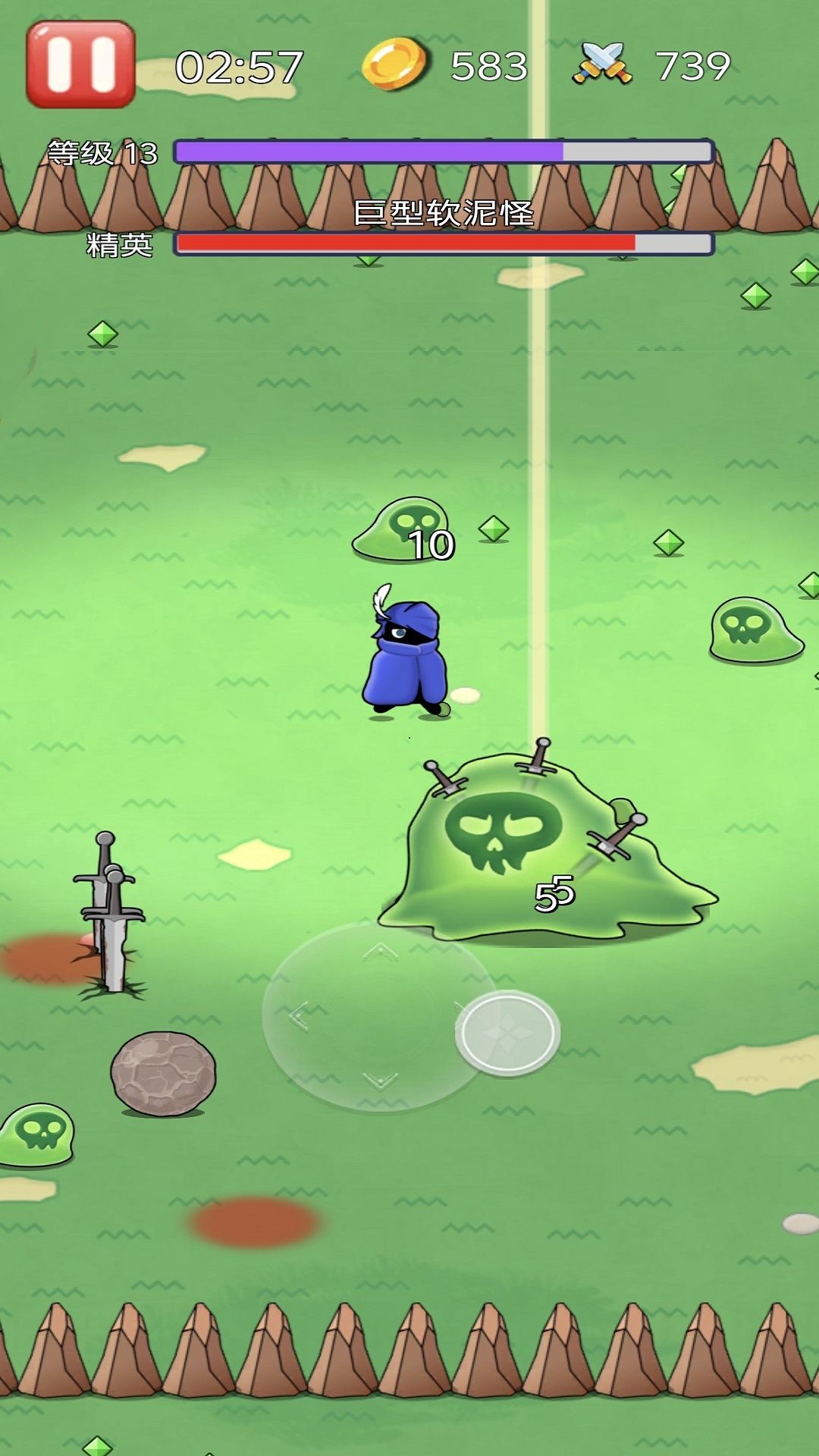The image size is (819, 1456).
Task: Pause the game with the red button
Action: [80, 64]
